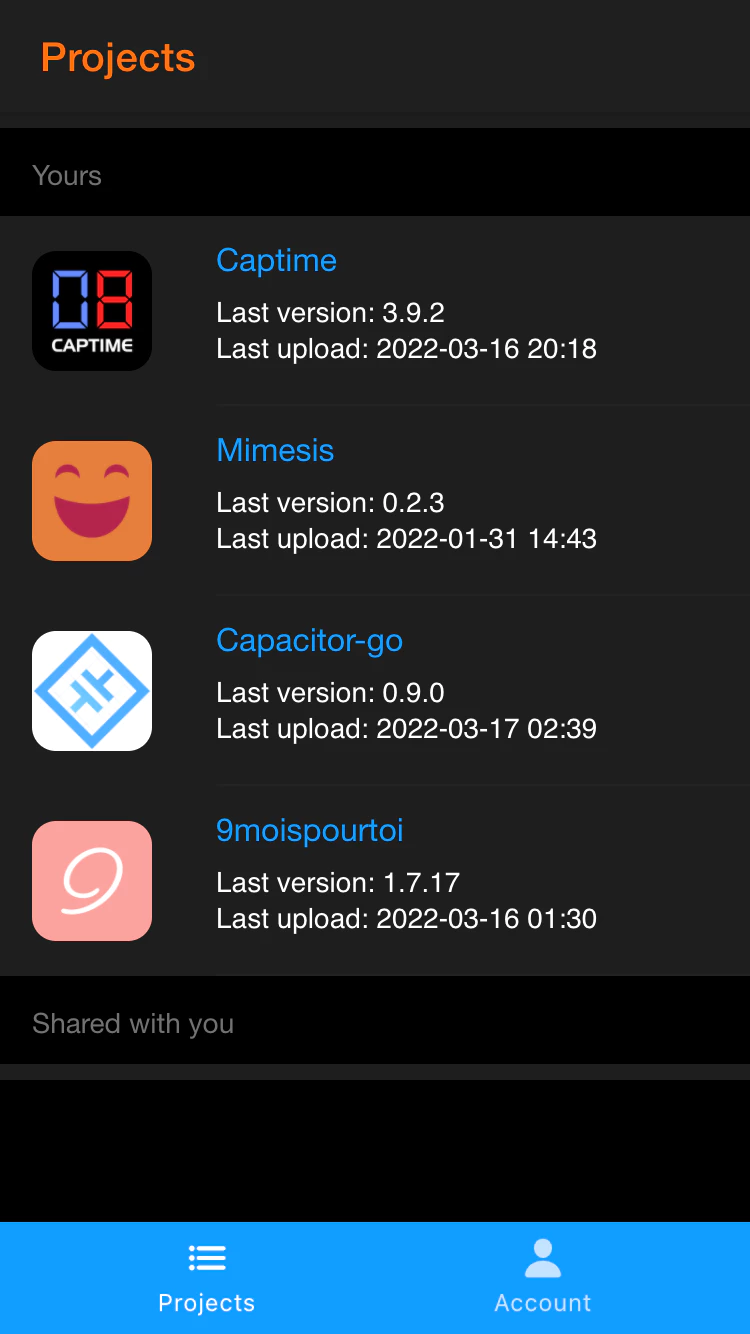Open the 9moispourtoi pink app icon
750x1334 pixels.
coord(92,880)
